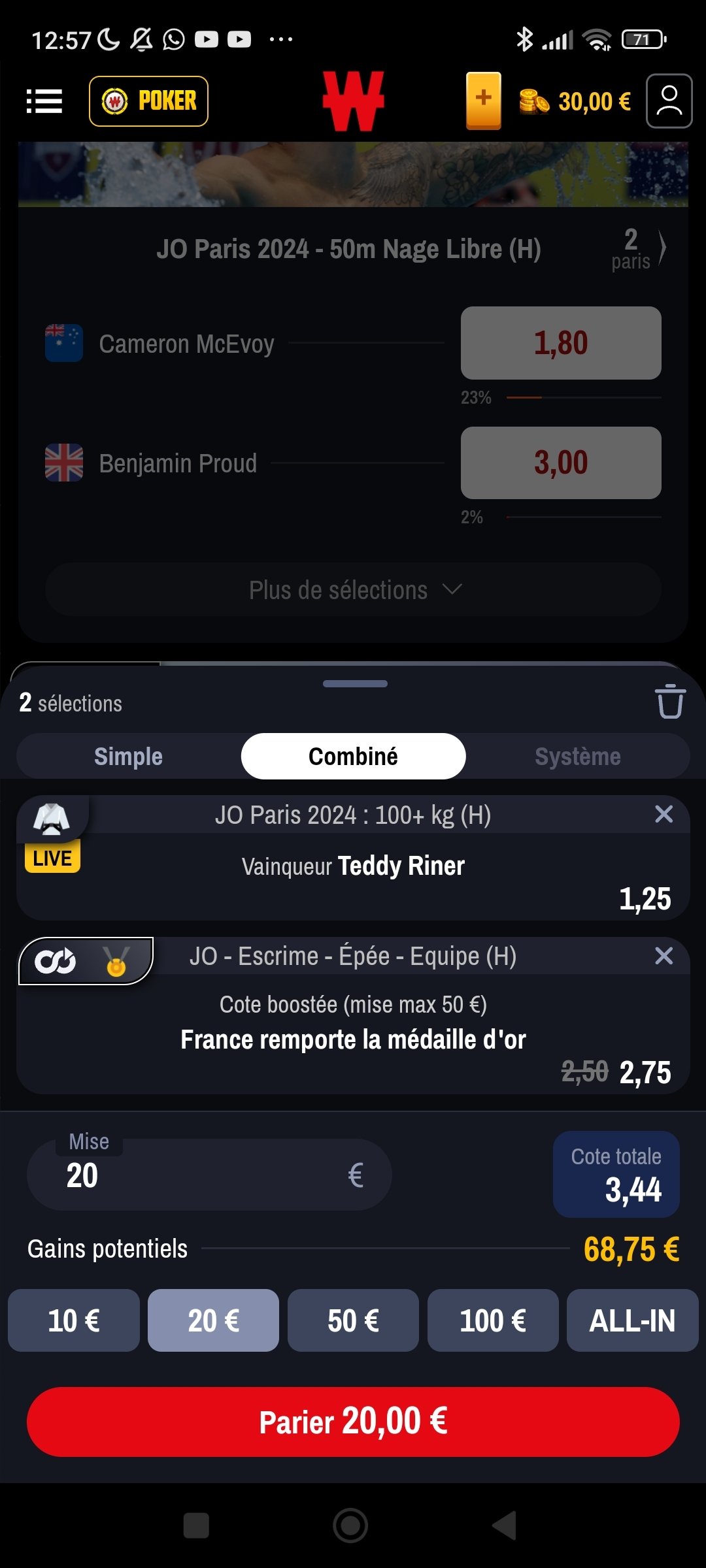706x1568 pixels.
Task: Open the Poker section
Action: 148,101
